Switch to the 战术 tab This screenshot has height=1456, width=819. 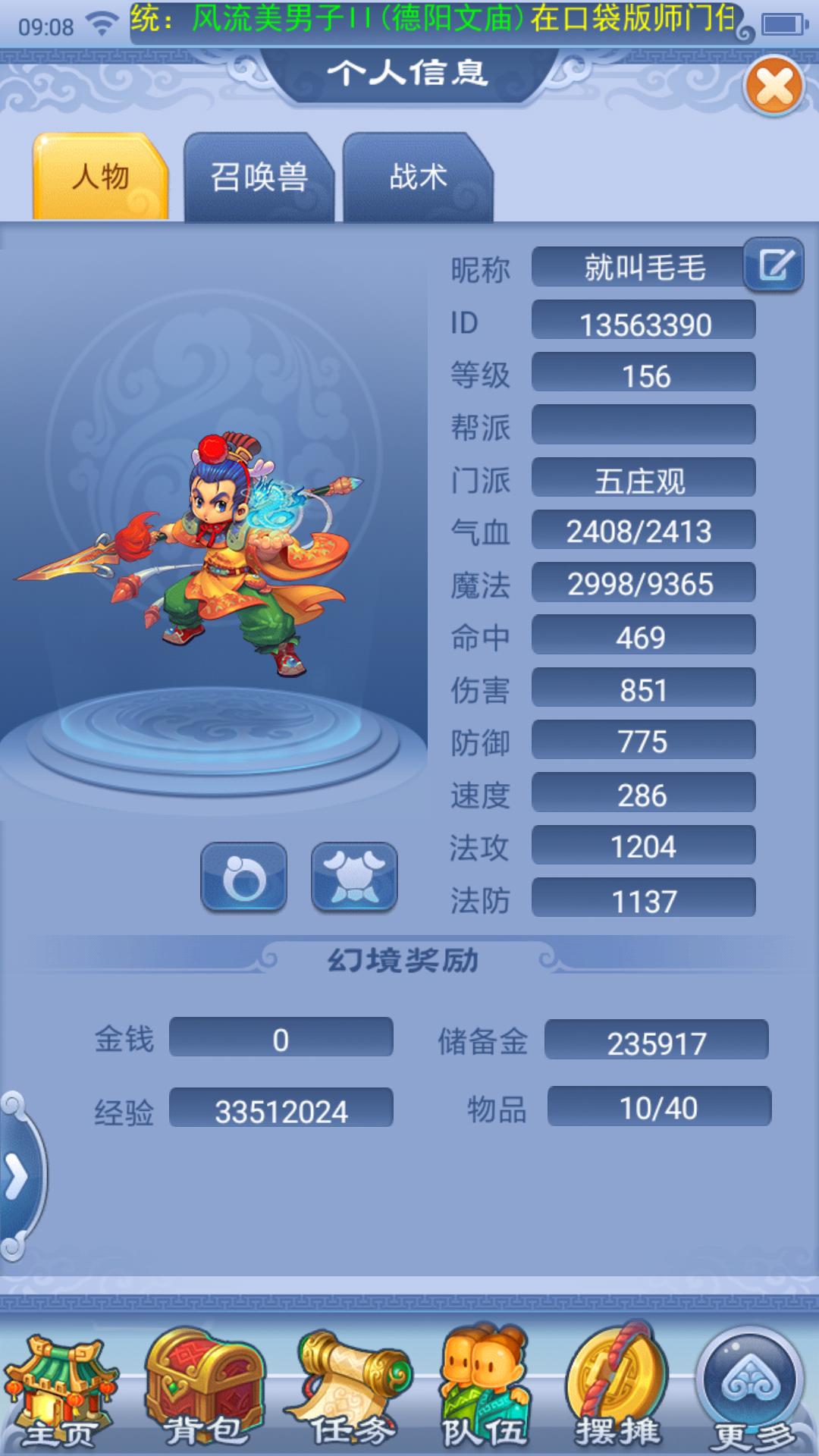click(x=418, y=177)
